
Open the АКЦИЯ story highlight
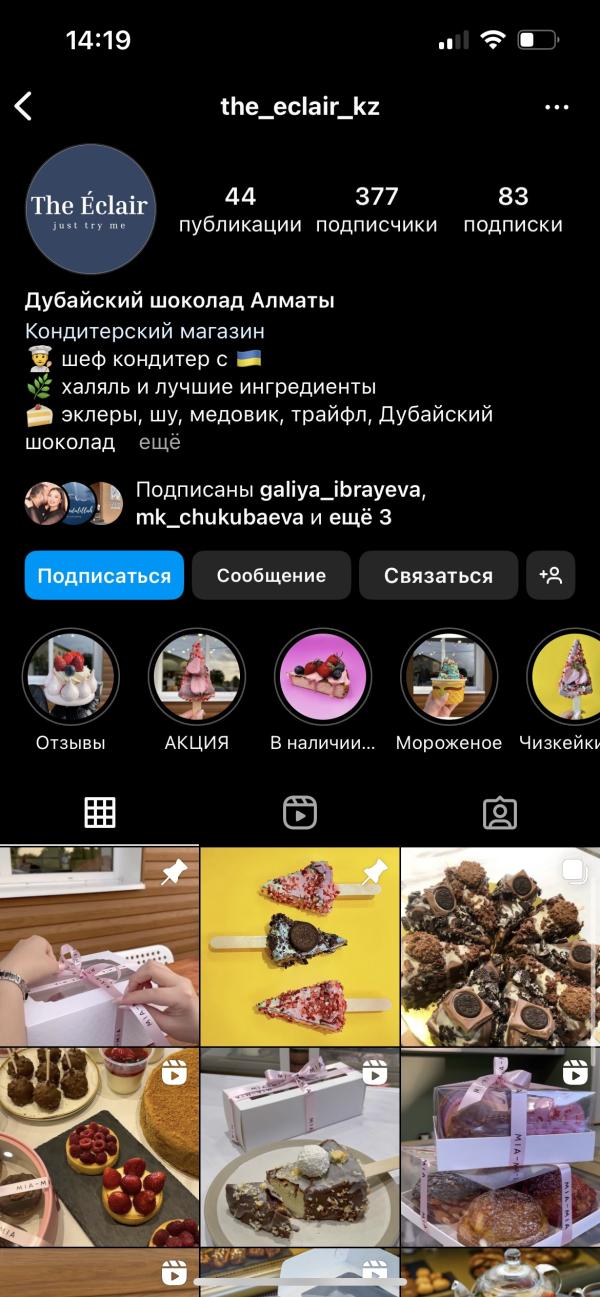pos(197,691)
